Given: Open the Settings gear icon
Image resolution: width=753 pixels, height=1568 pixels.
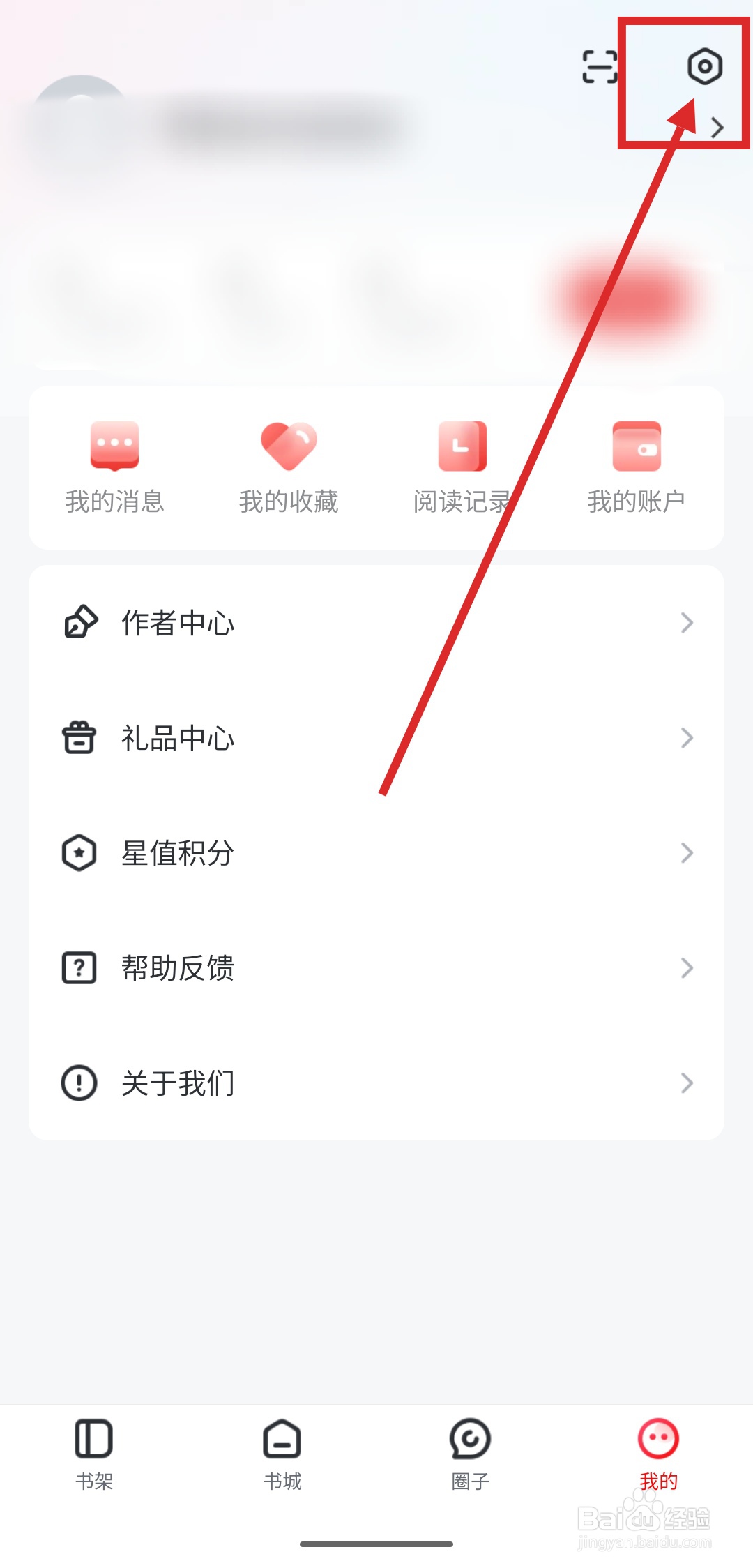Looking at the screenshot, I should 705,66.
